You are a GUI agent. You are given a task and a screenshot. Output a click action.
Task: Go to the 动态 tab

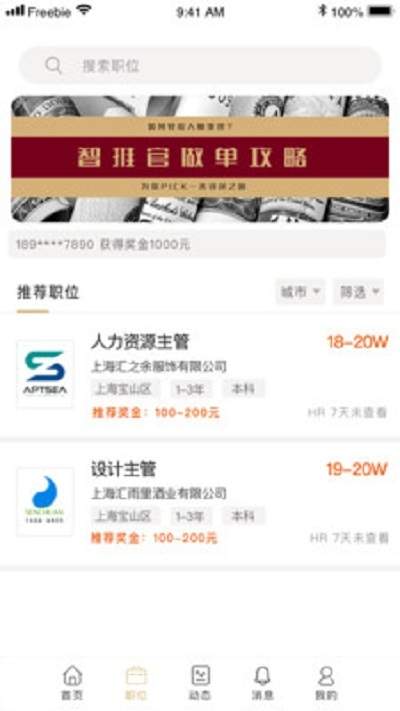[200, 683]
